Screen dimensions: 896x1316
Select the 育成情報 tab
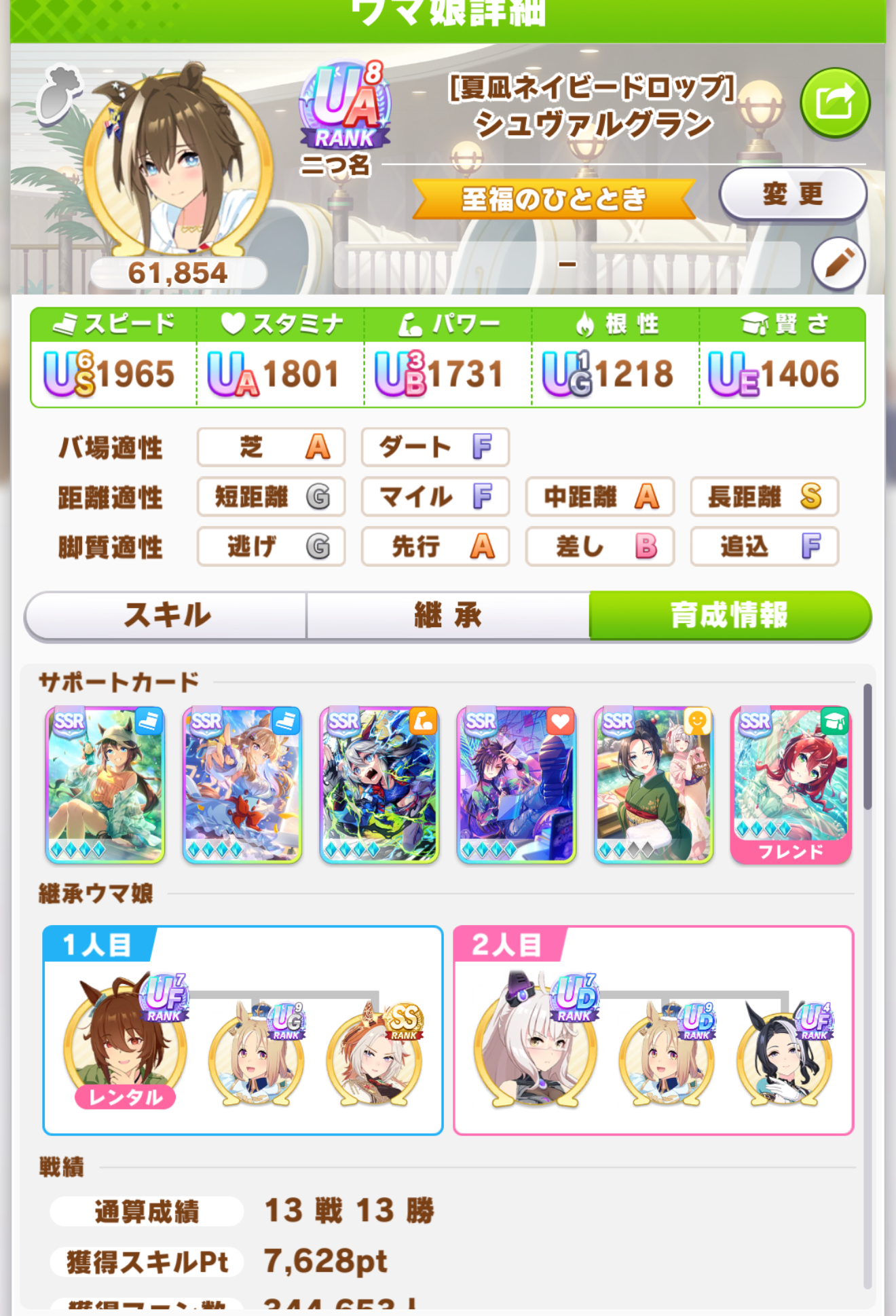click(729, 616)
